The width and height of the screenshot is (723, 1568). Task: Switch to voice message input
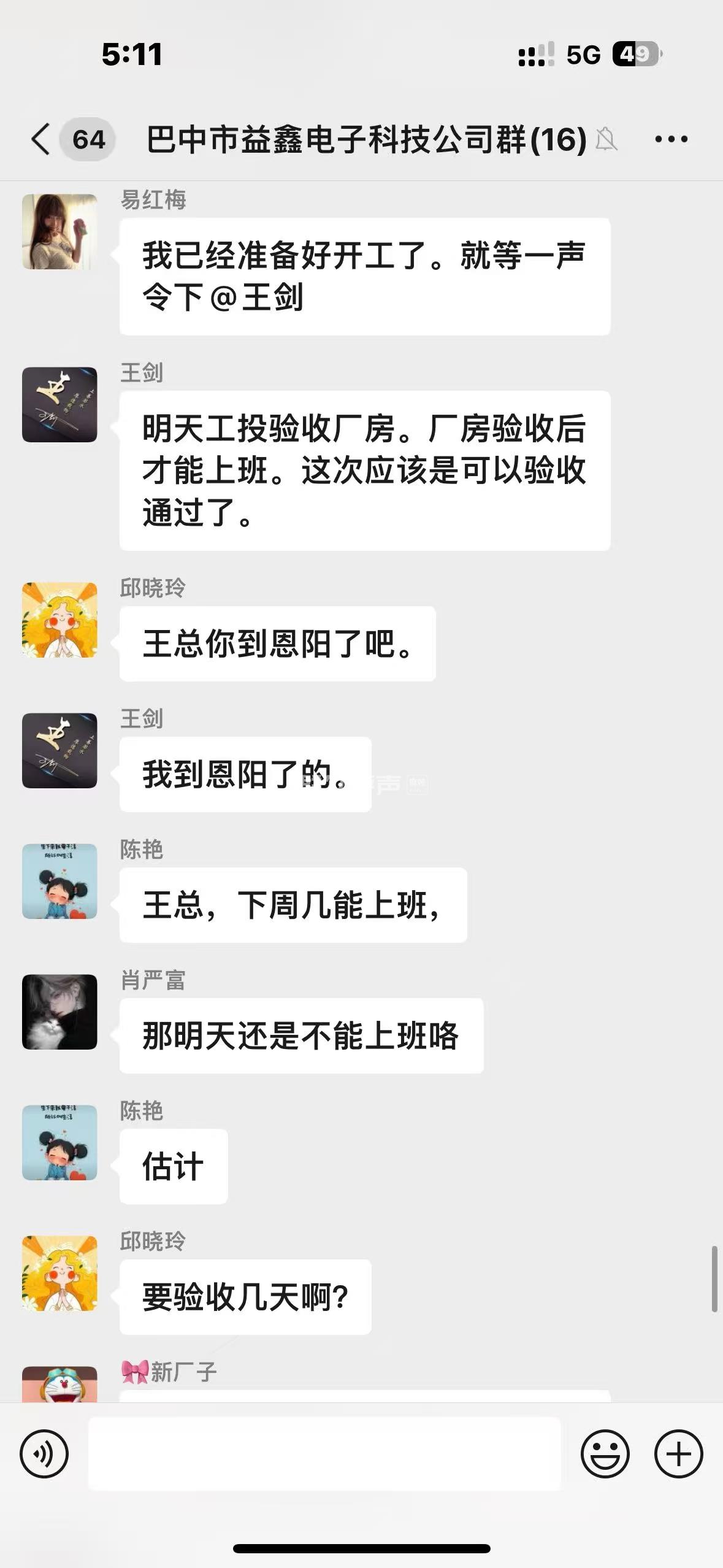coord(44,1454)
